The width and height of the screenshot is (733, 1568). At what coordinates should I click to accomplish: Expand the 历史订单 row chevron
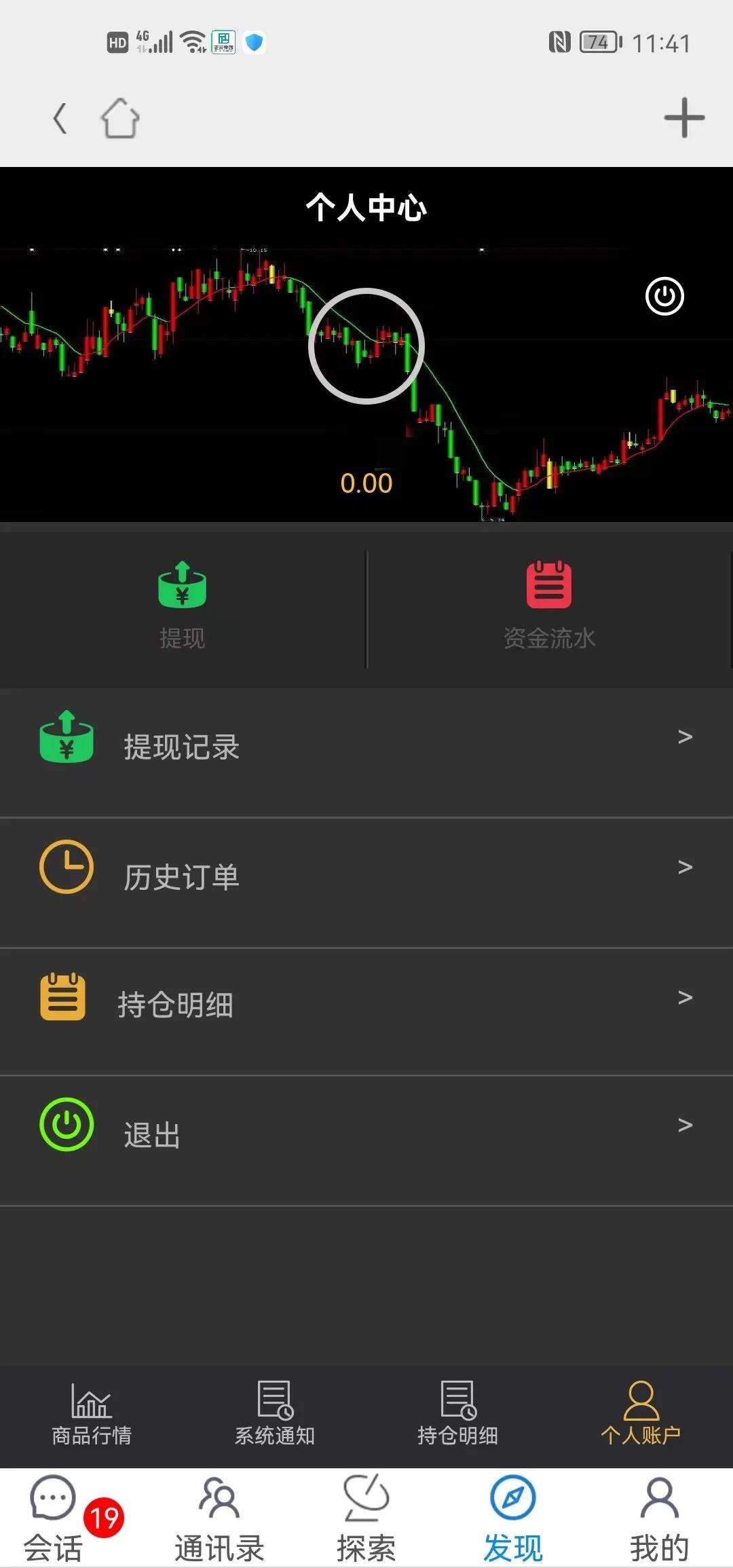[685, 867]
